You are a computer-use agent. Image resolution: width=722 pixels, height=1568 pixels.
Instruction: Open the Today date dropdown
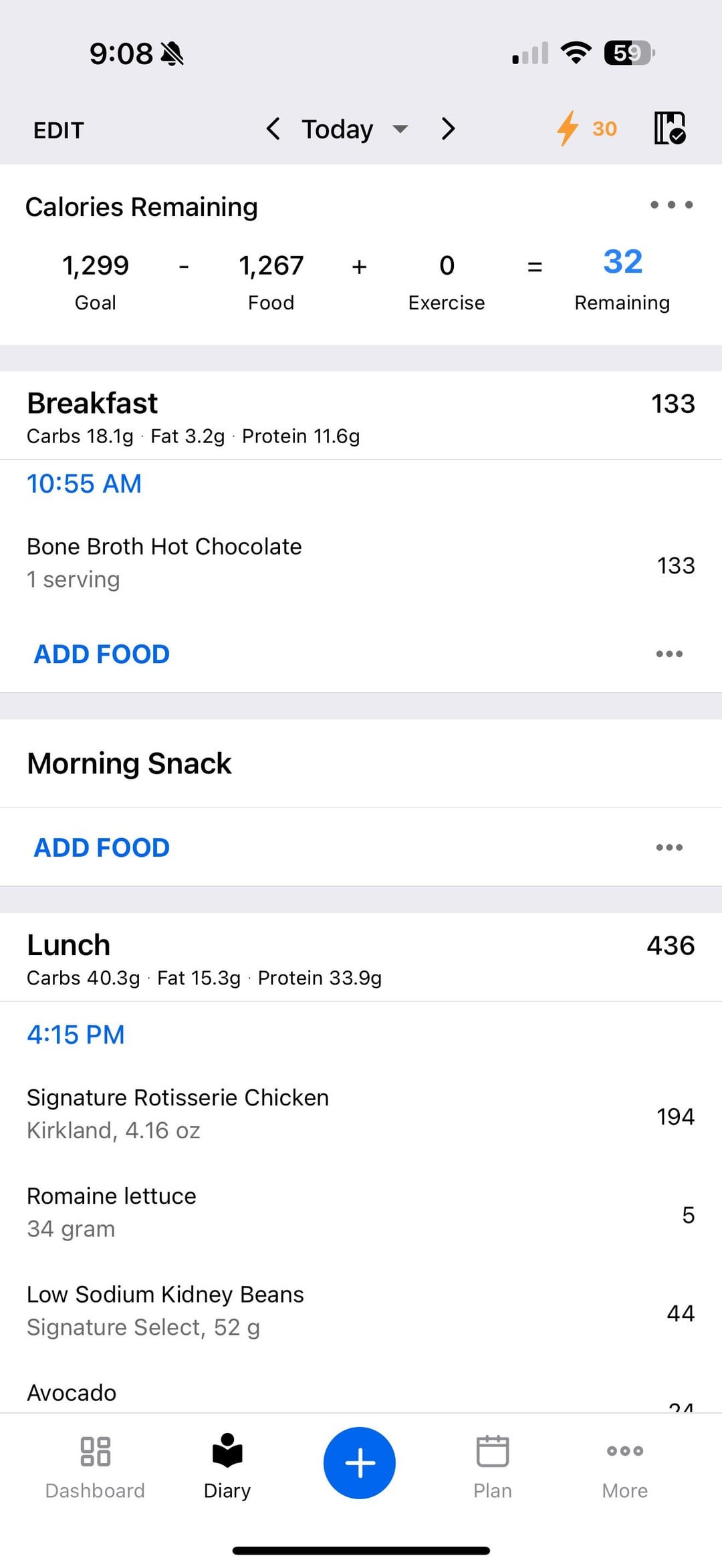point(354,129)
